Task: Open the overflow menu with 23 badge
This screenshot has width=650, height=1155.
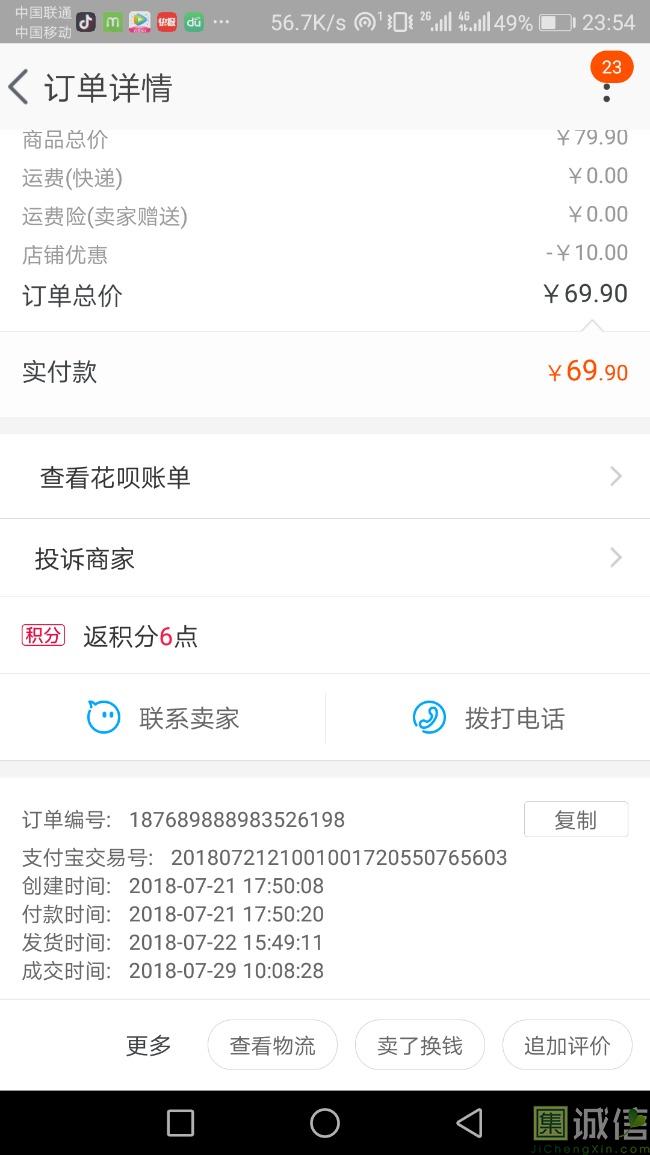Action: [x=606, y=90]
